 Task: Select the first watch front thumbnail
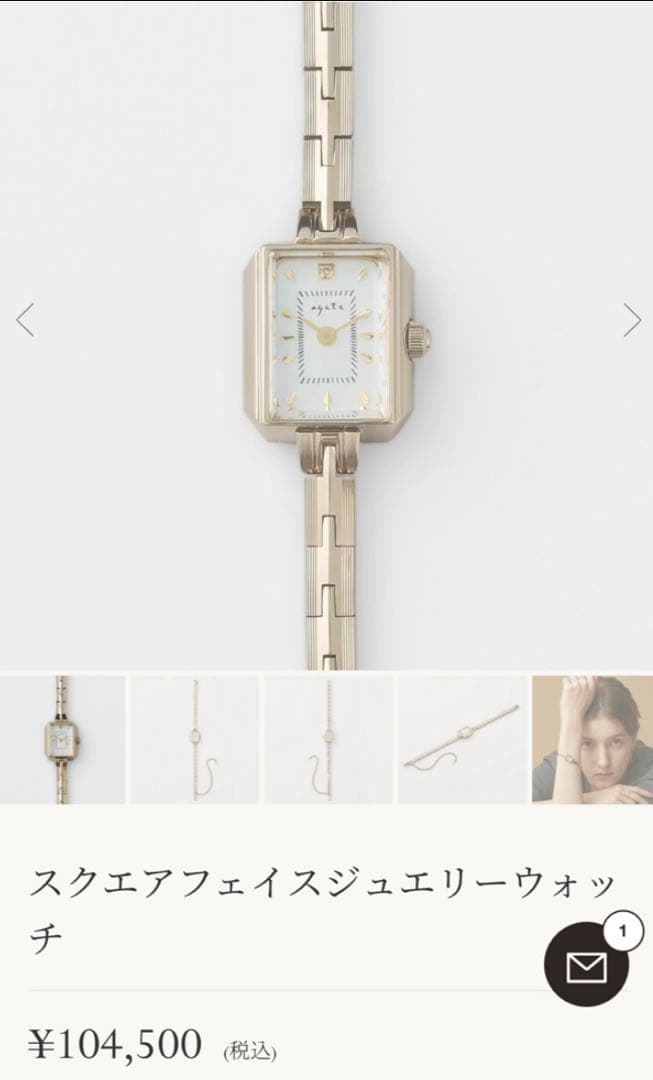click(x=62, y=740)
